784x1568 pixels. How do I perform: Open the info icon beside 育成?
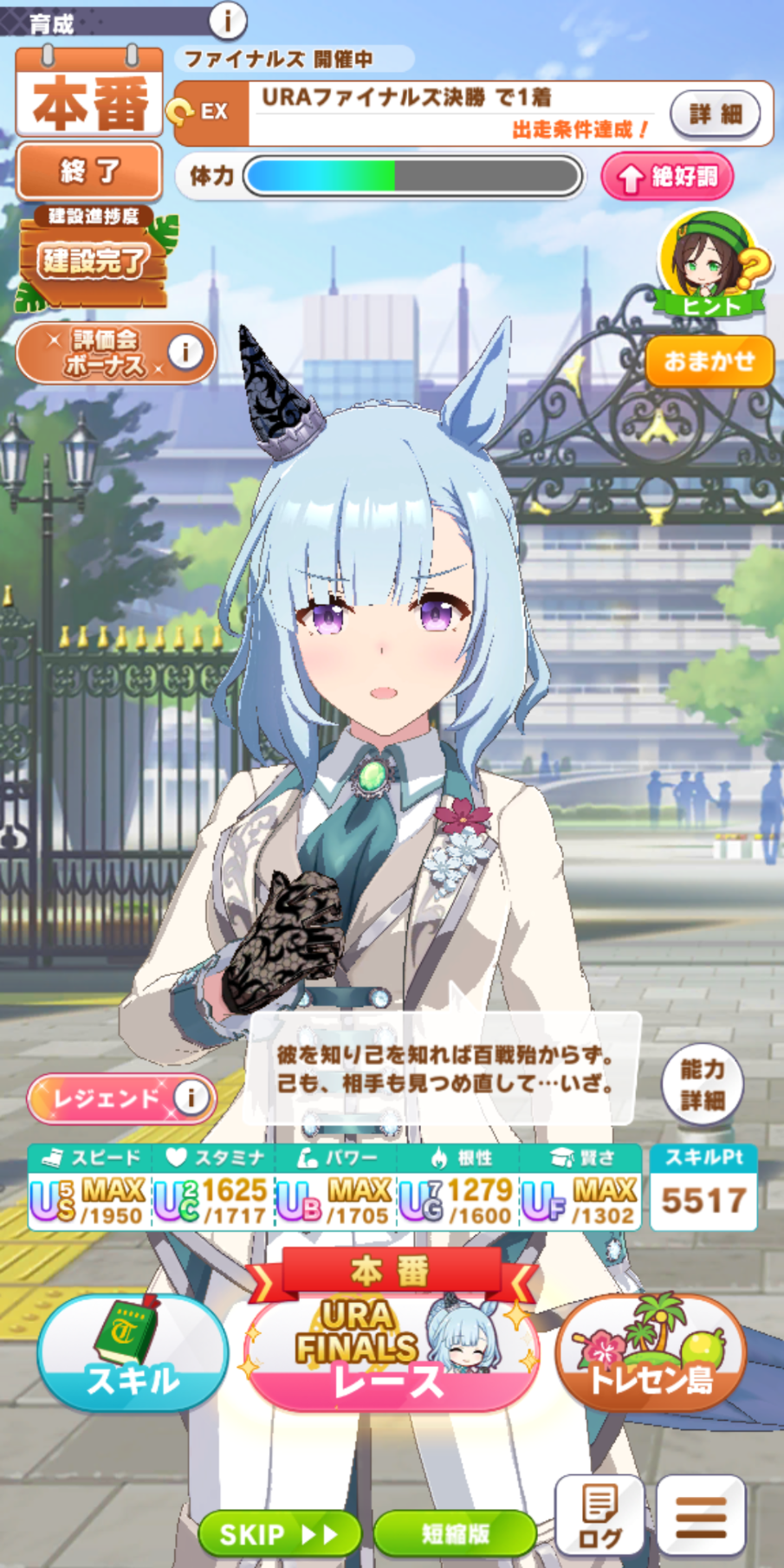228,18
